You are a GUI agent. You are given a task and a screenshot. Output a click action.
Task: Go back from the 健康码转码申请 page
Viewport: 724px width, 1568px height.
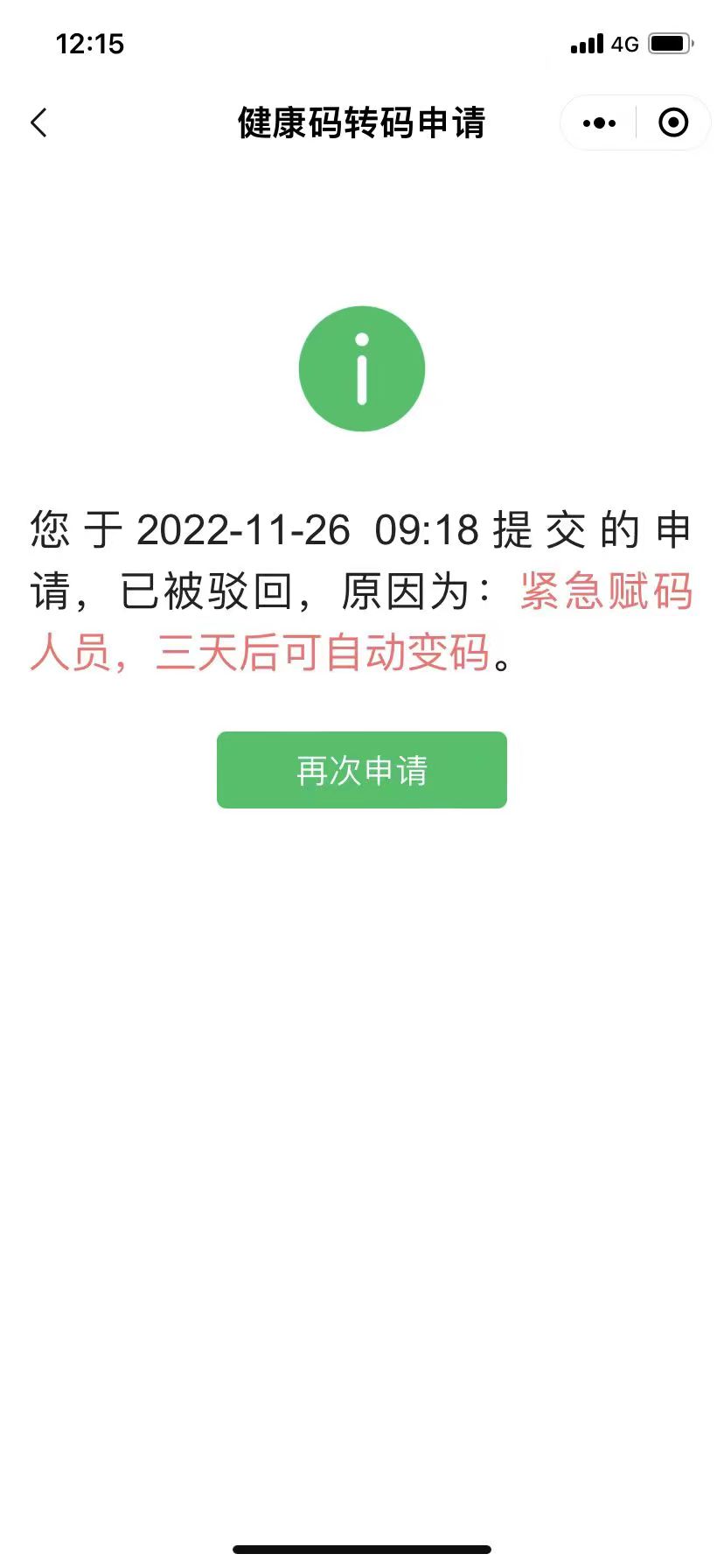tap(39, 123)
